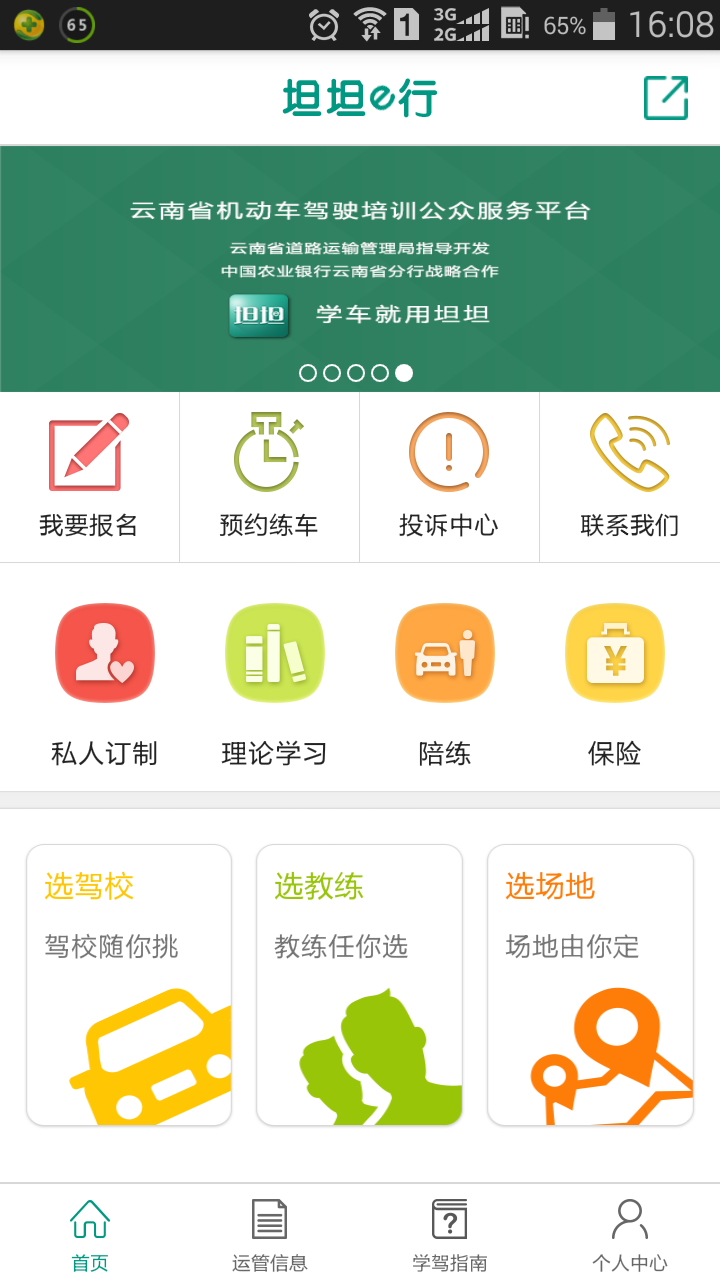Open the 选驾校 driving school card

pyautogui.click(x=129, y=985)
